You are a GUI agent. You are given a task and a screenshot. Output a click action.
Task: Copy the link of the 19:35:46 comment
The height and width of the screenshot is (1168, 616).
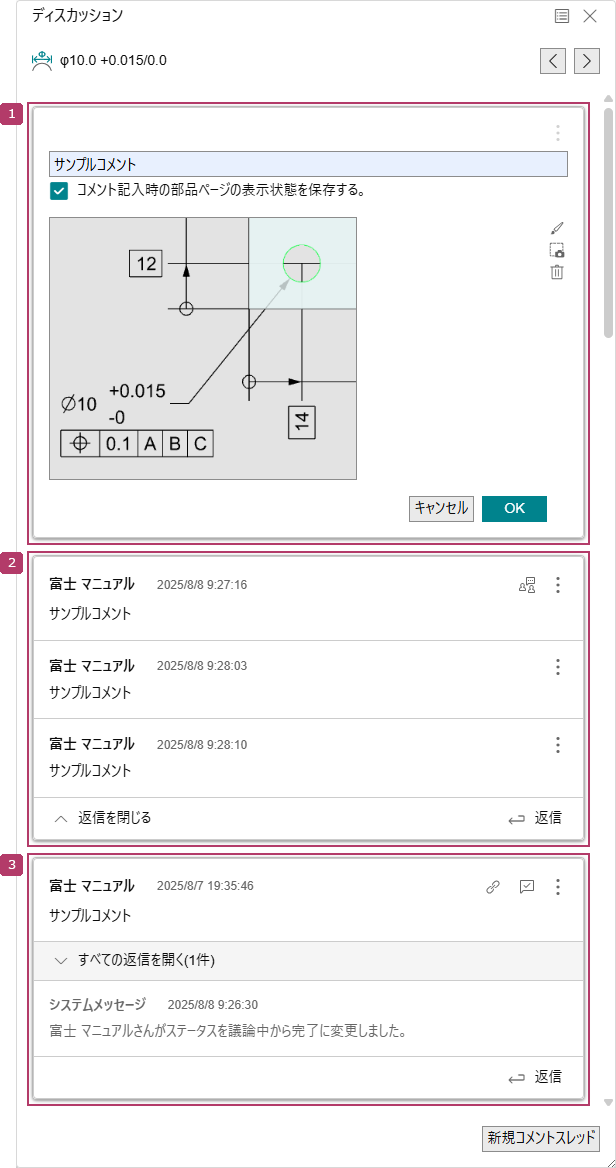[x=492, y=886]
